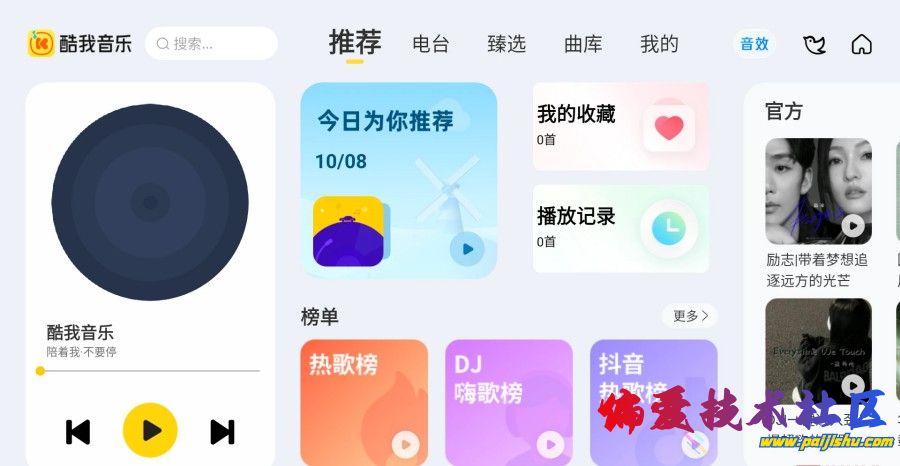This screenshot has height=466, width=900.
Task: Open 音效 sound effects settings
Action: click(x=754, y=44)
